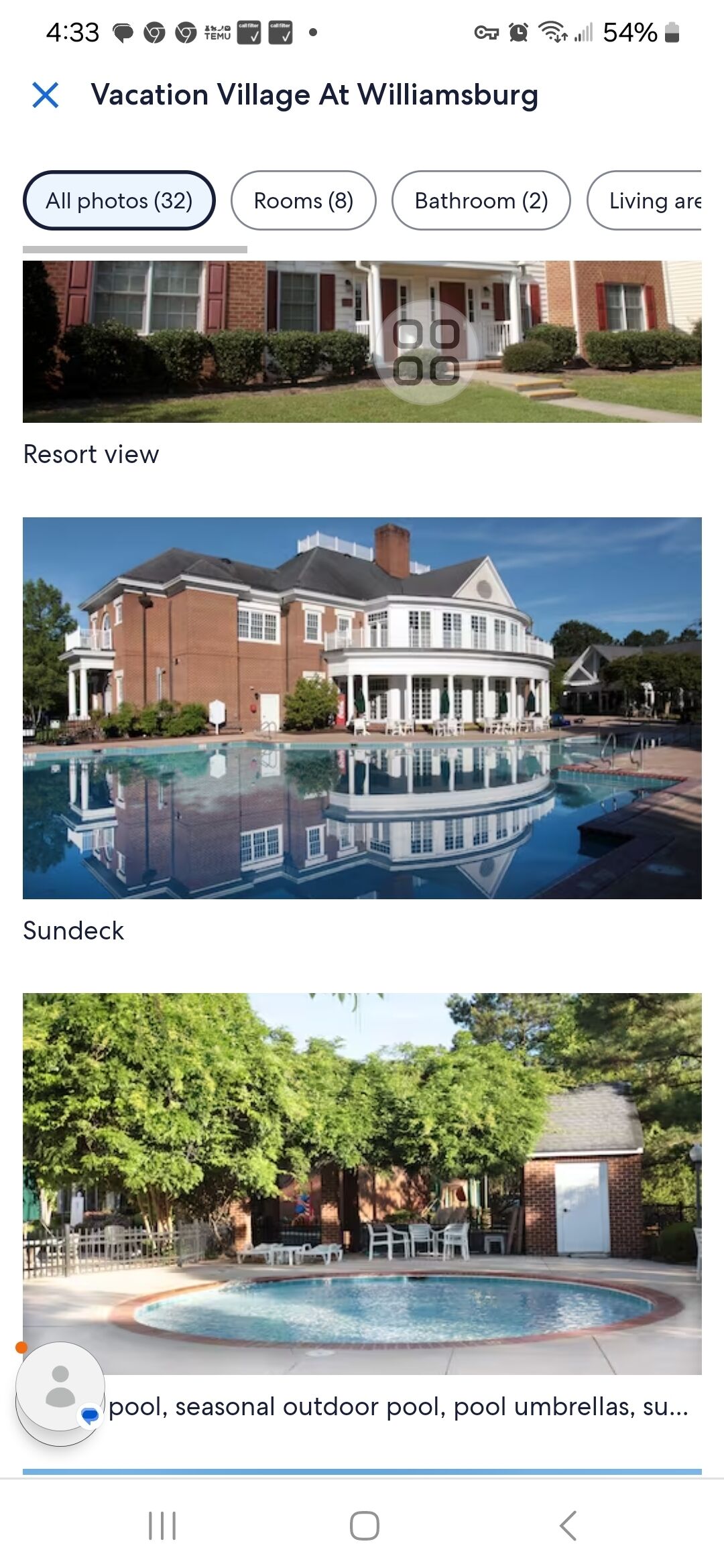The height and width of the screenshot is (1568, 724).
Task: Select the All photos filter chip
Action: [119, 200]
